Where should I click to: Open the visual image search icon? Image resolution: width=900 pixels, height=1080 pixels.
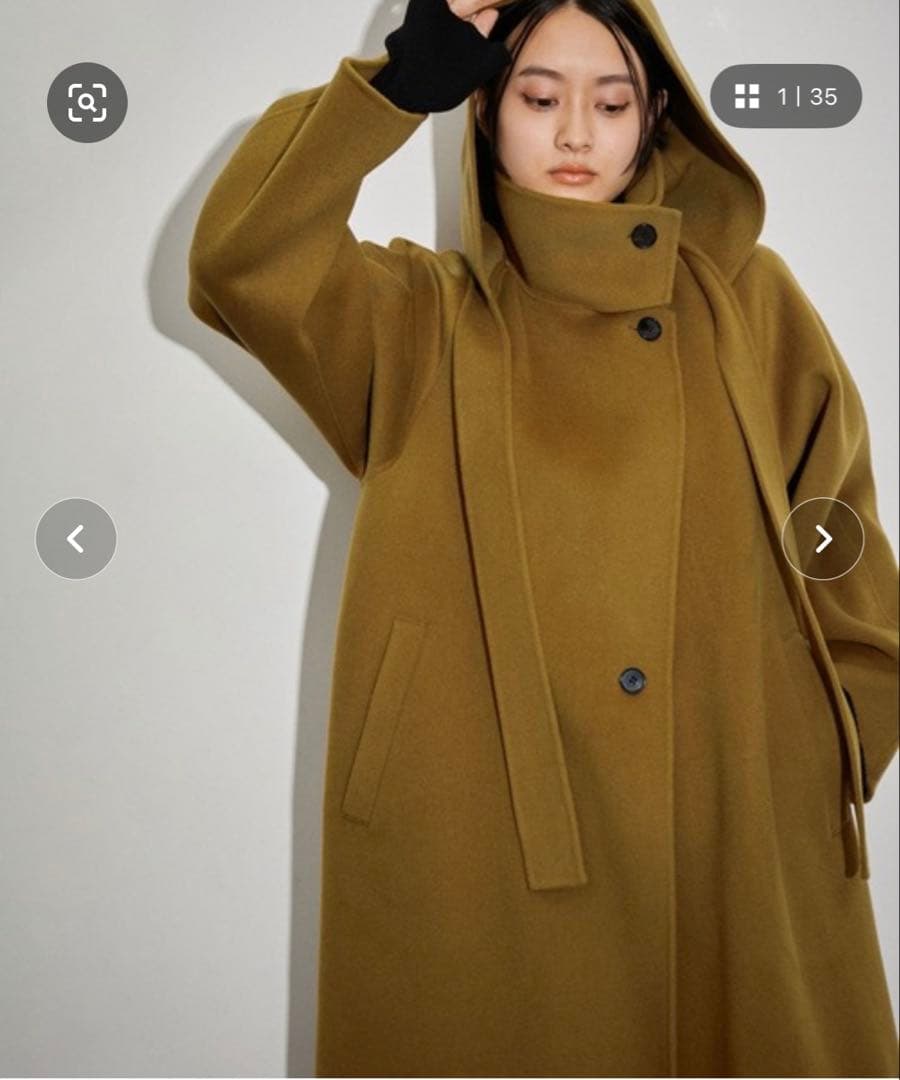pyautogui.click(x=87, y=102)
